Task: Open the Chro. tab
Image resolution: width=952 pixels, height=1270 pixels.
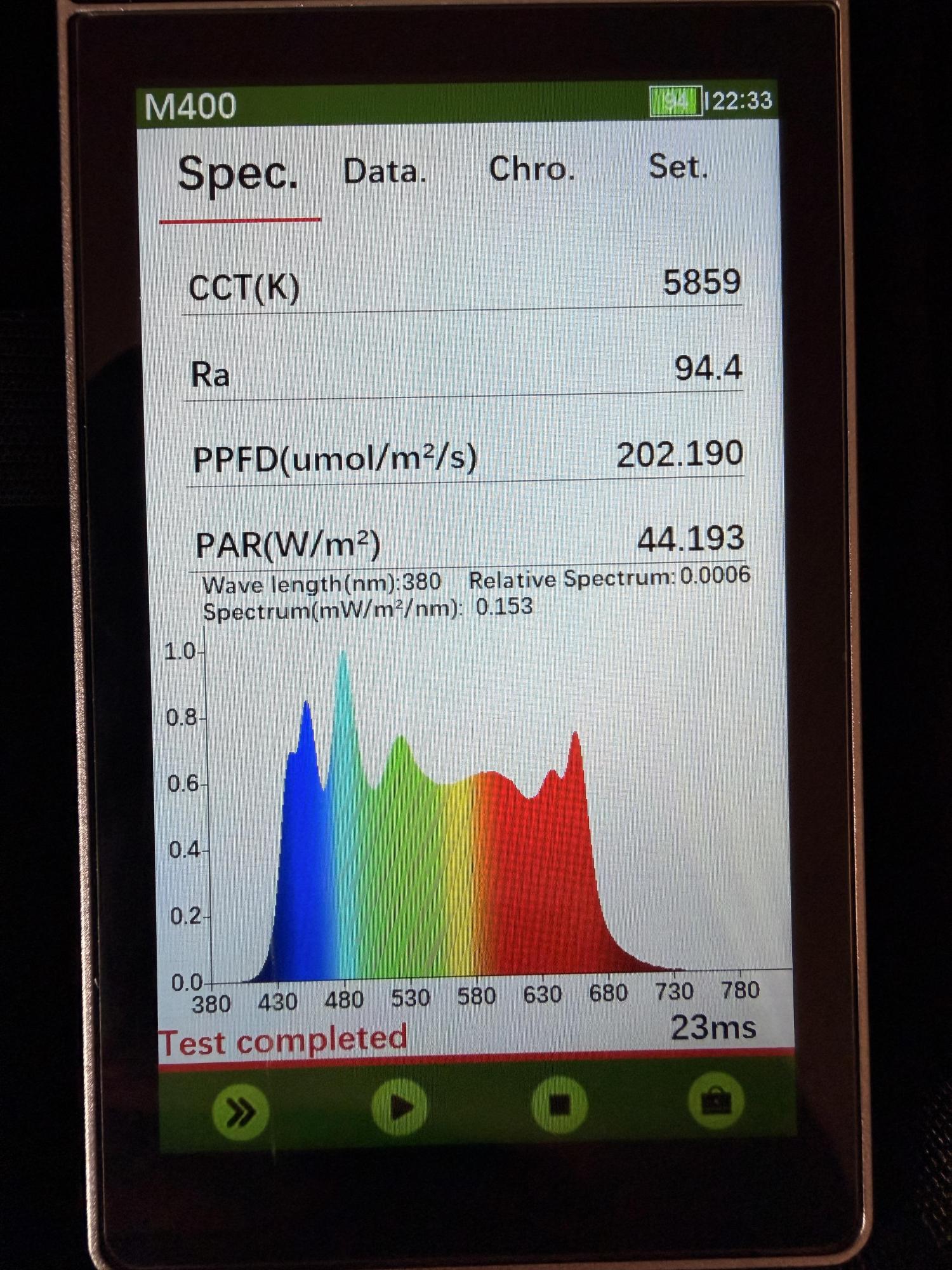Action: [x=532, y=170]
